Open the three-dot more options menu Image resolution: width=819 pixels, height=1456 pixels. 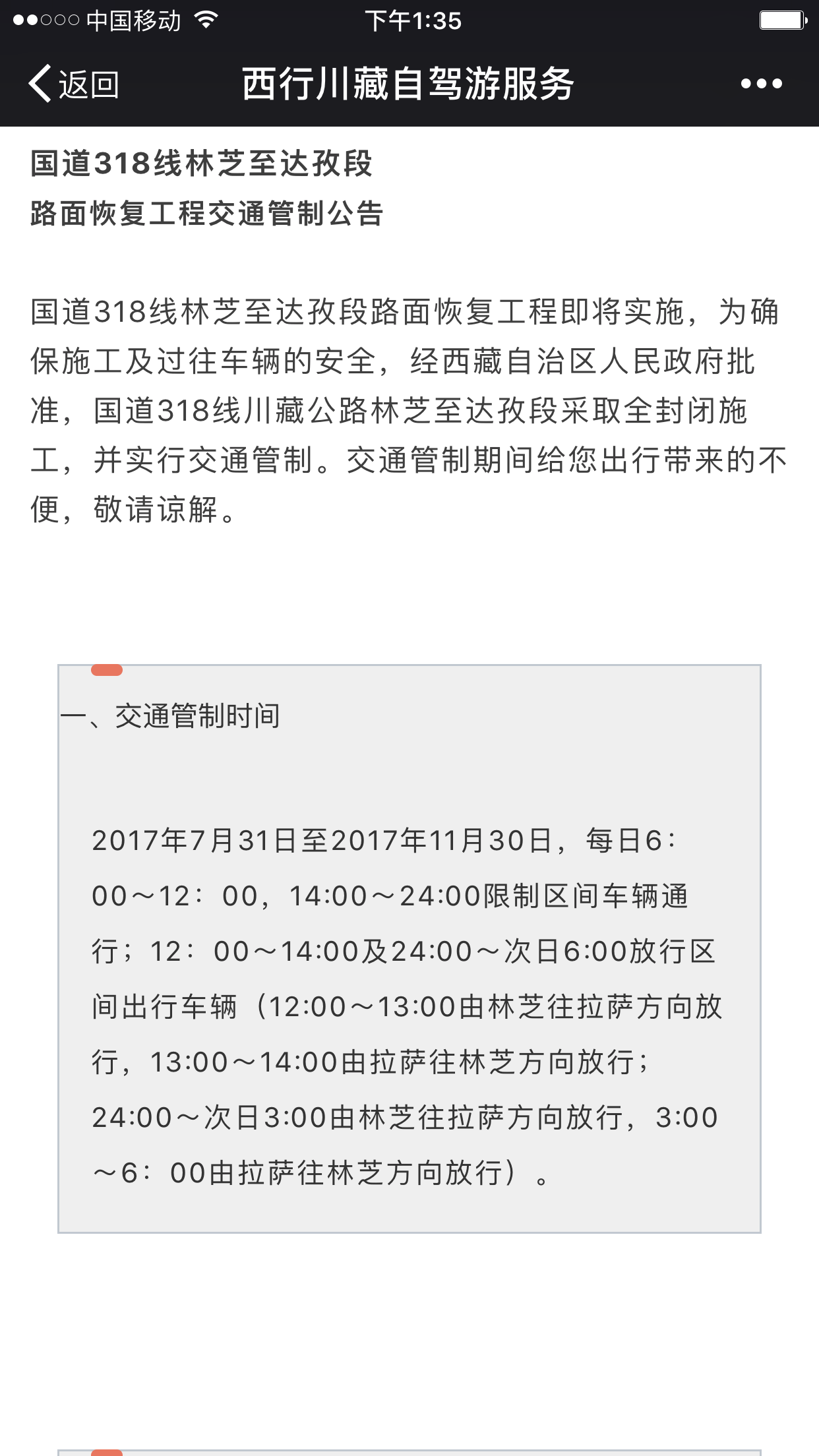(761, 84)
